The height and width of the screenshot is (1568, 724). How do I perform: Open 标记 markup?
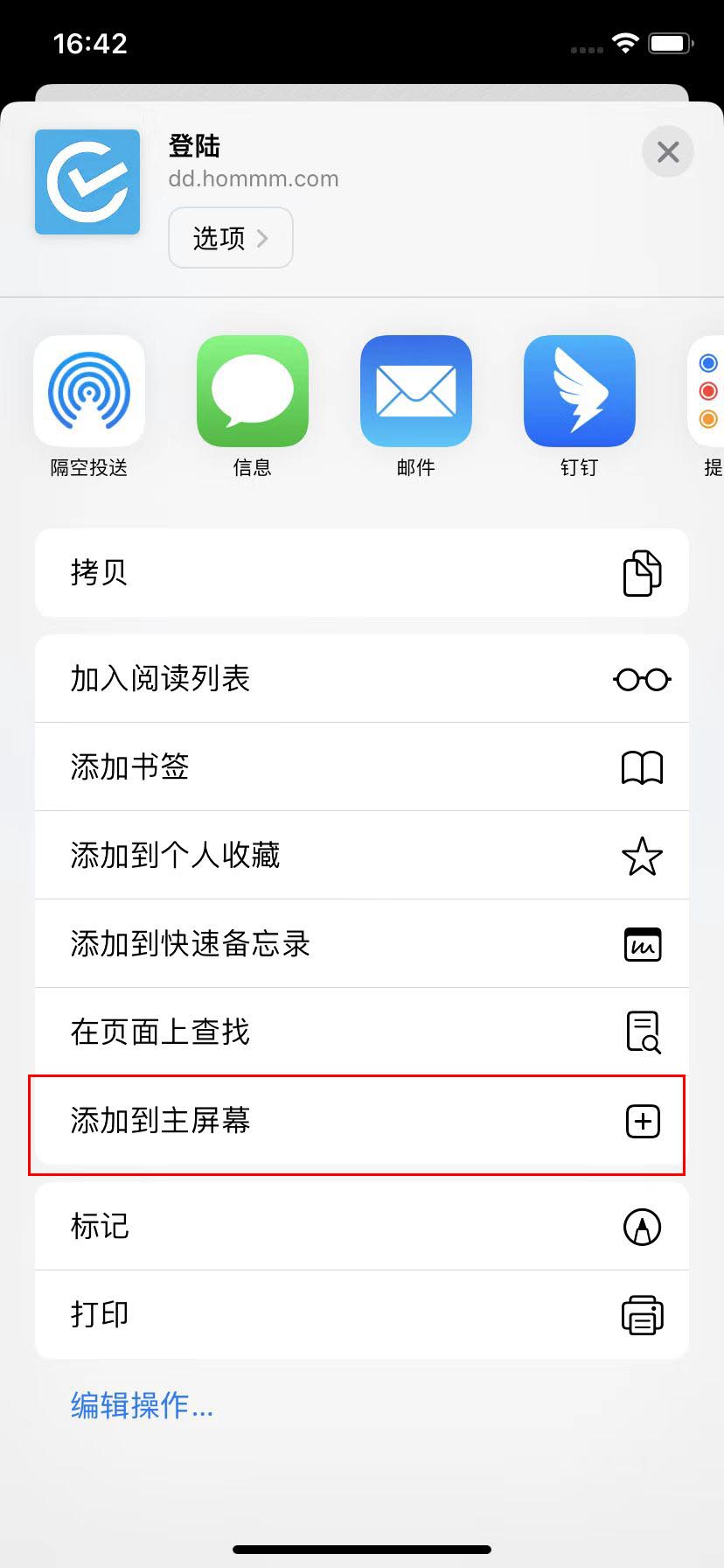click(x=362, y=1227)
